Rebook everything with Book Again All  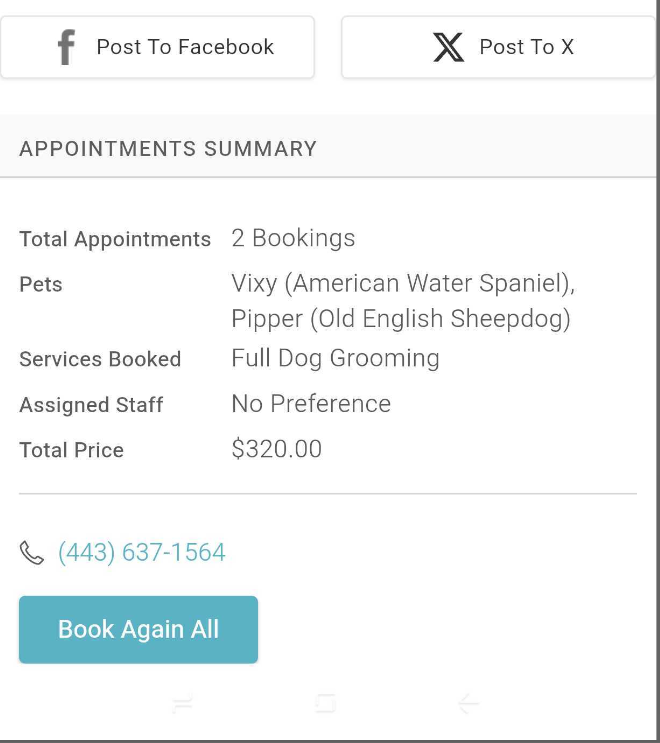pos(138,630)
